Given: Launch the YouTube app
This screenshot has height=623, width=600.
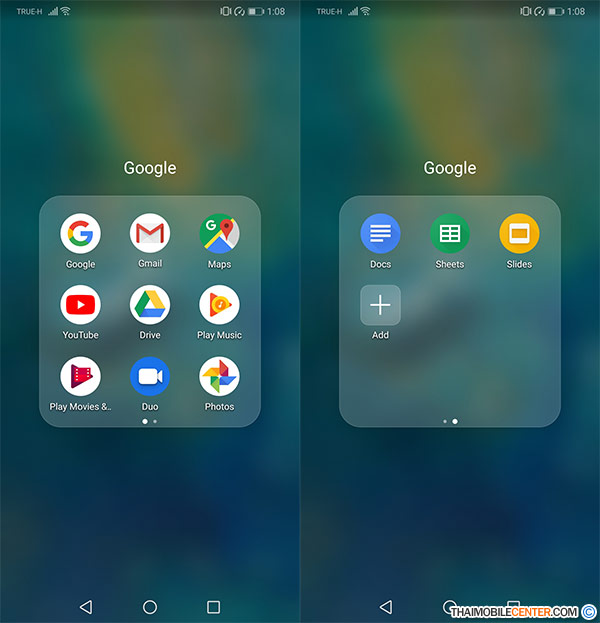Looking at the screenshot, I should [x=80, y=305].
